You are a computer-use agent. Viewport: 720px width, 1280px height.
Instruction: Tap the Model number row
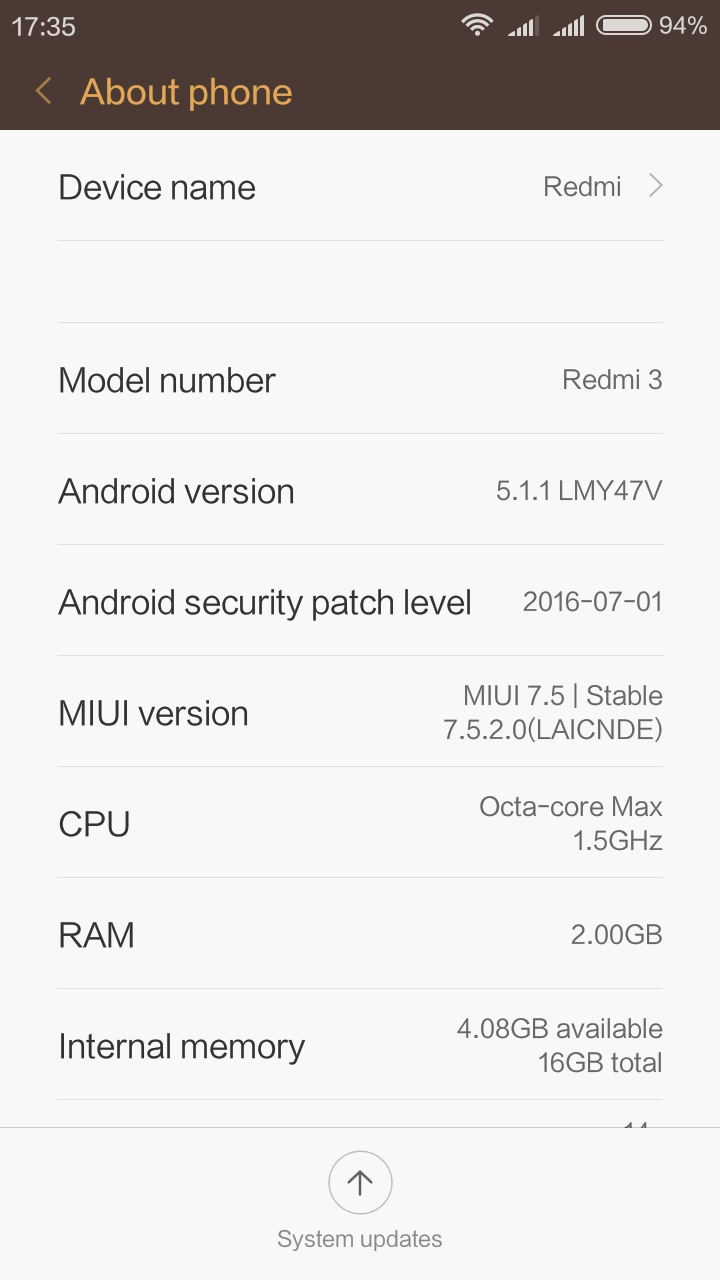click(x=360, y=380)
